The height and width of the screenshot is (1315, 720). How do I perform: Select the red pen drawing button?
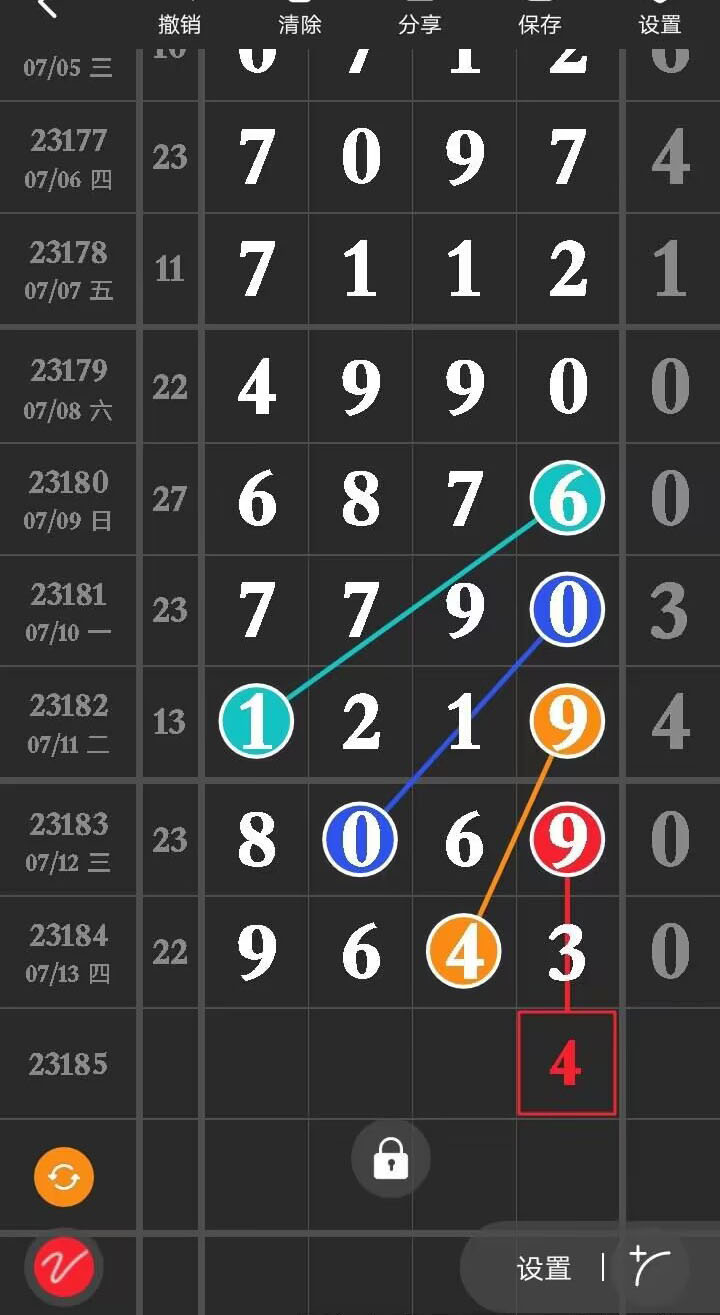click(x=64, y=1267)
